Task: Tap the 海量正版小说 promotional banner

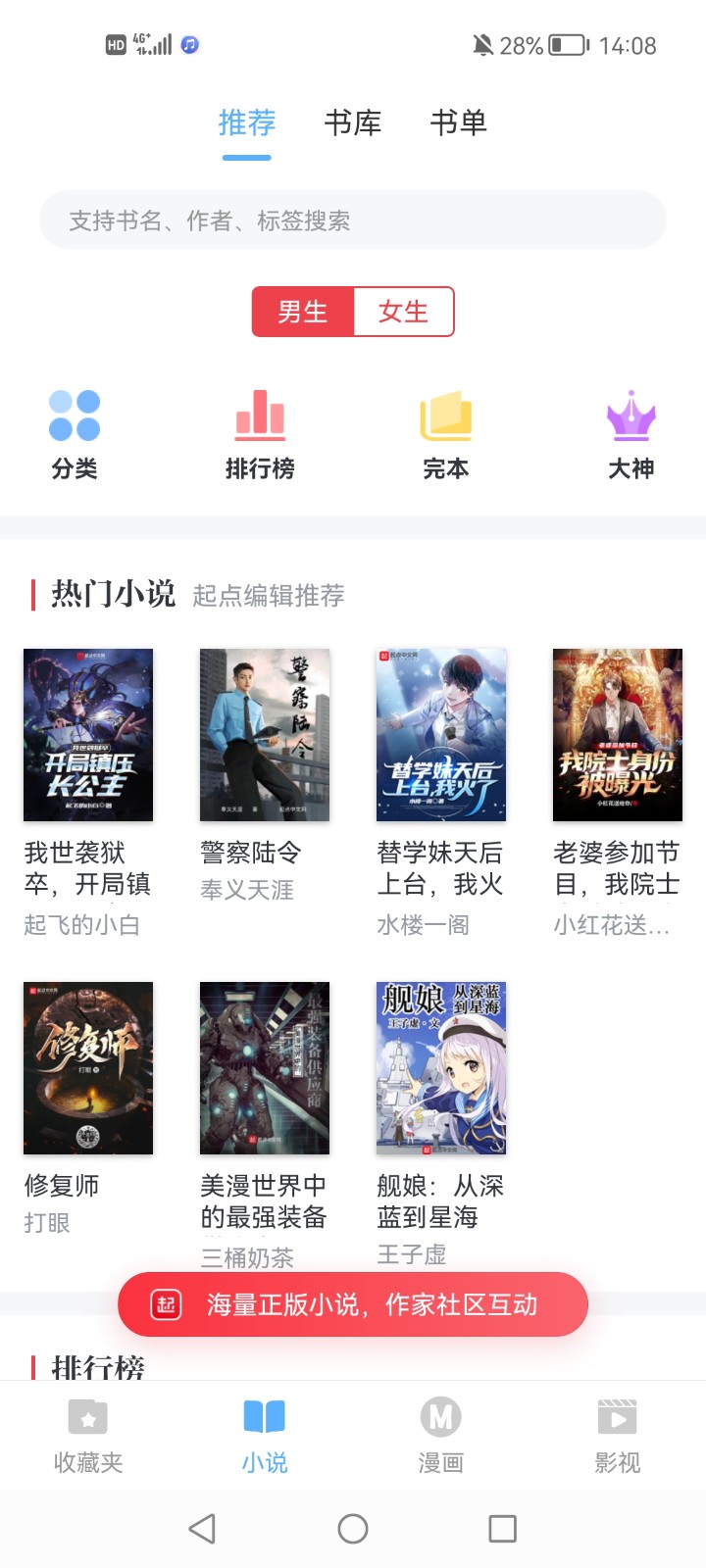Action: coord(353,1304)
